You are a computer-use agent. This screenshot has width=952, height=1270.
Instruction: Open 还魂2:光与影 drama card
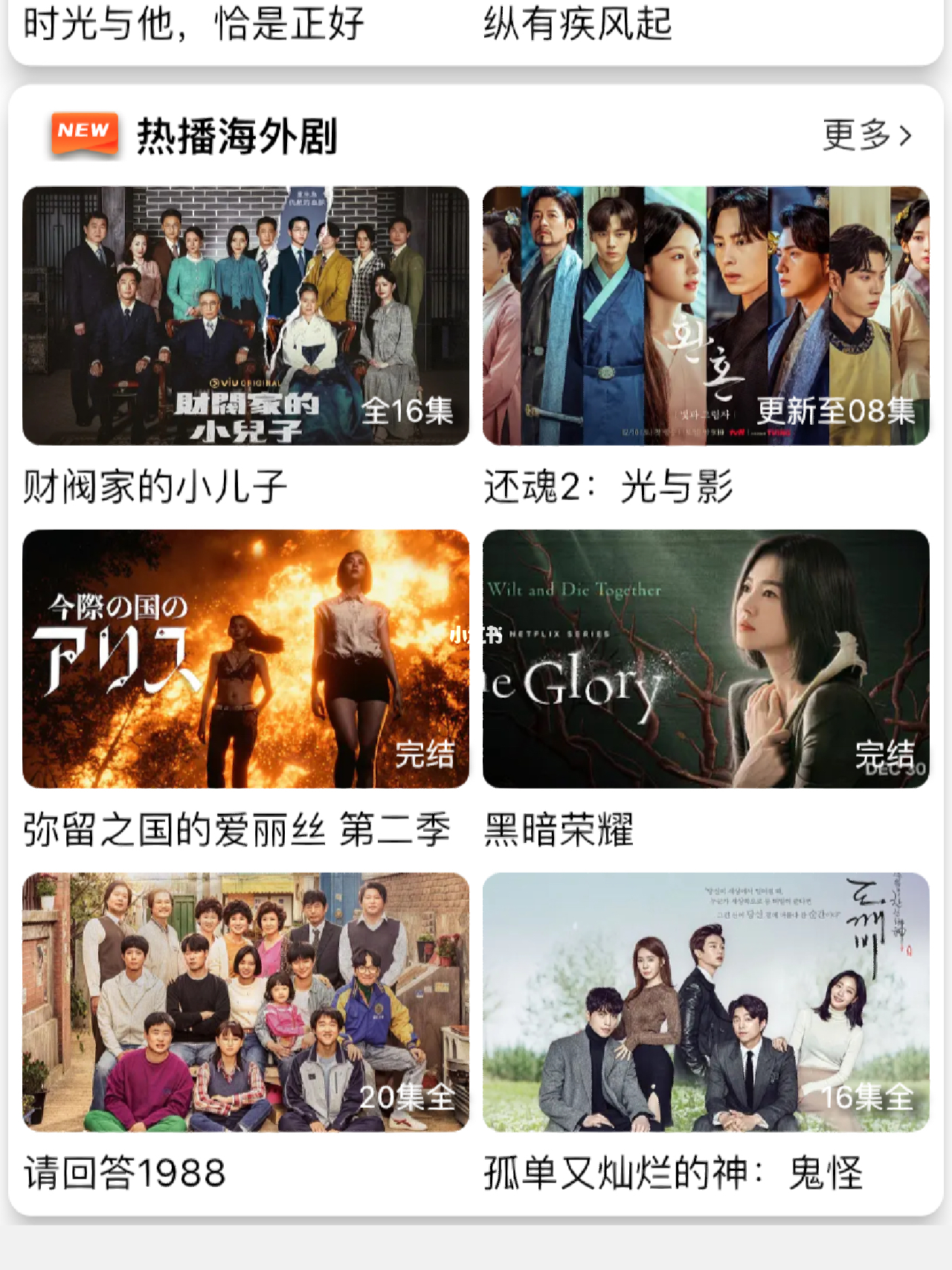(x=706, y=316)
